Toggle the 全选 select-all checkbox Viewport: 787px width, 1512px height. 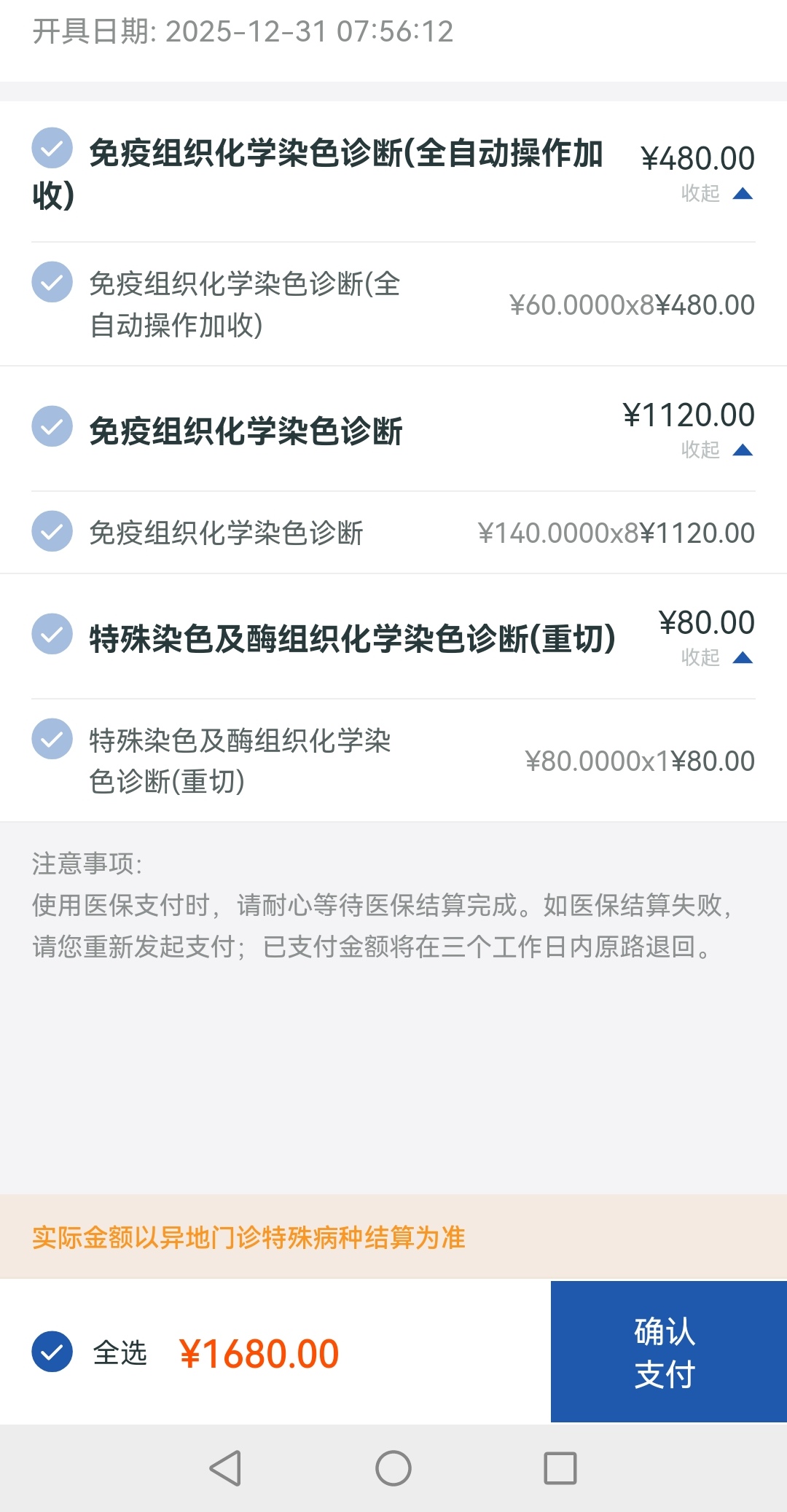52,1352
